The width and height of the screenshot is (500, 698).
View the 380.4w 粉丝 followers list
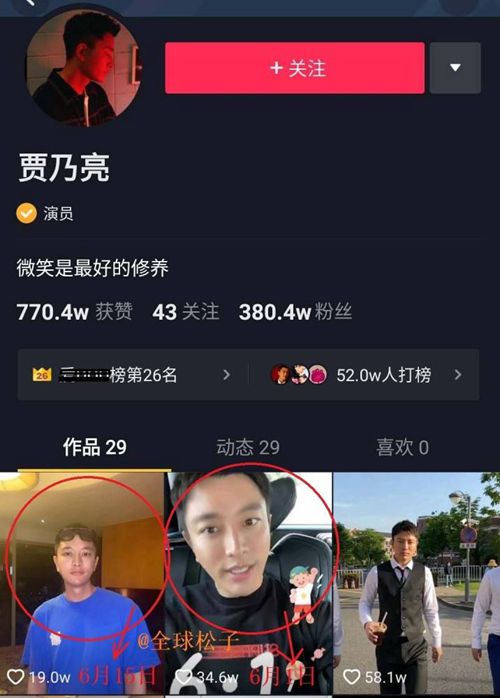(x=295, y=312)
